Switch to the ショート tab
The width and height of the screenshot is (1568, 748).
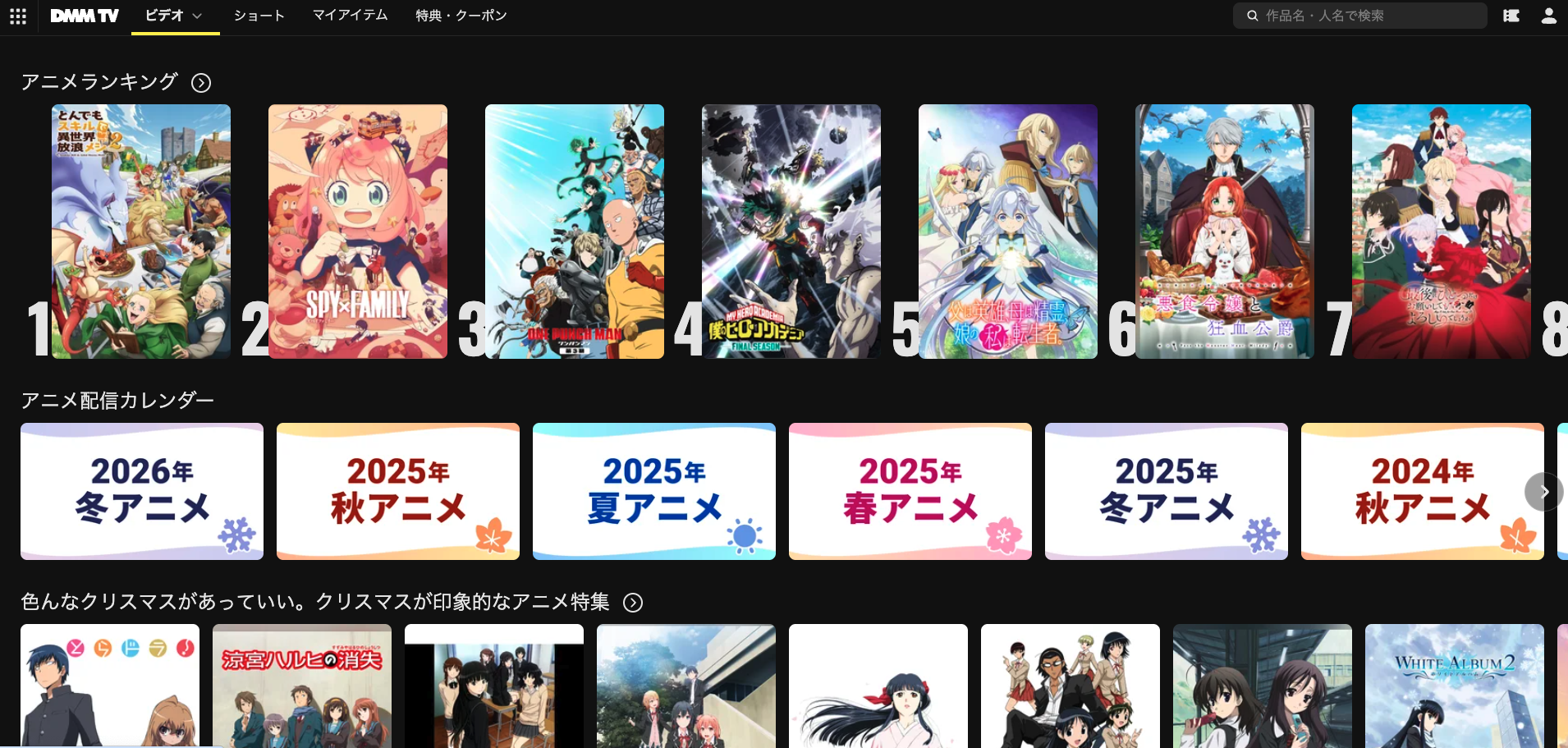click(x=259, y=16)
